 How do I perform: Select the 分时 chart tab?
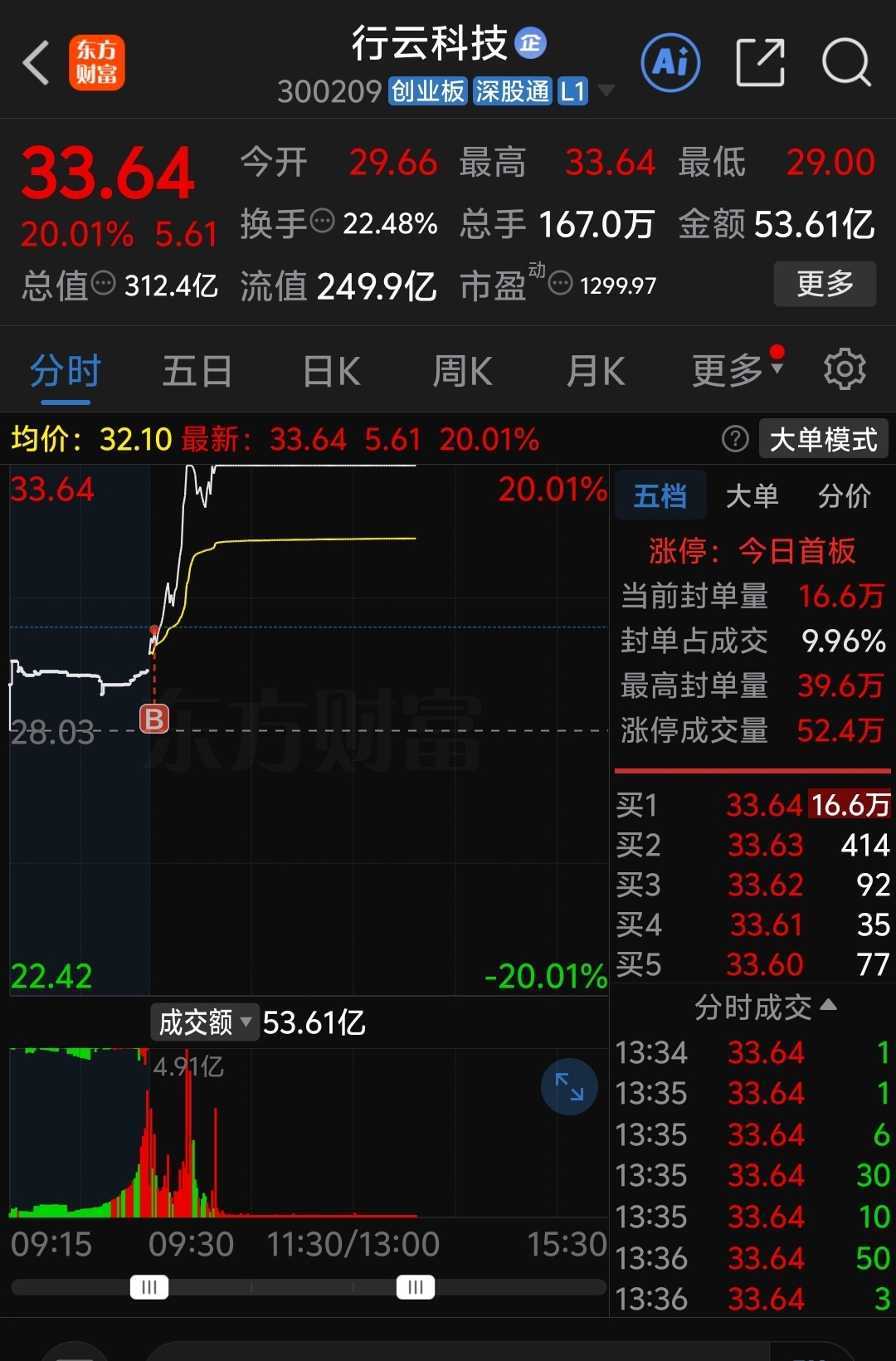pyautogui.click(x=66, y=371)
